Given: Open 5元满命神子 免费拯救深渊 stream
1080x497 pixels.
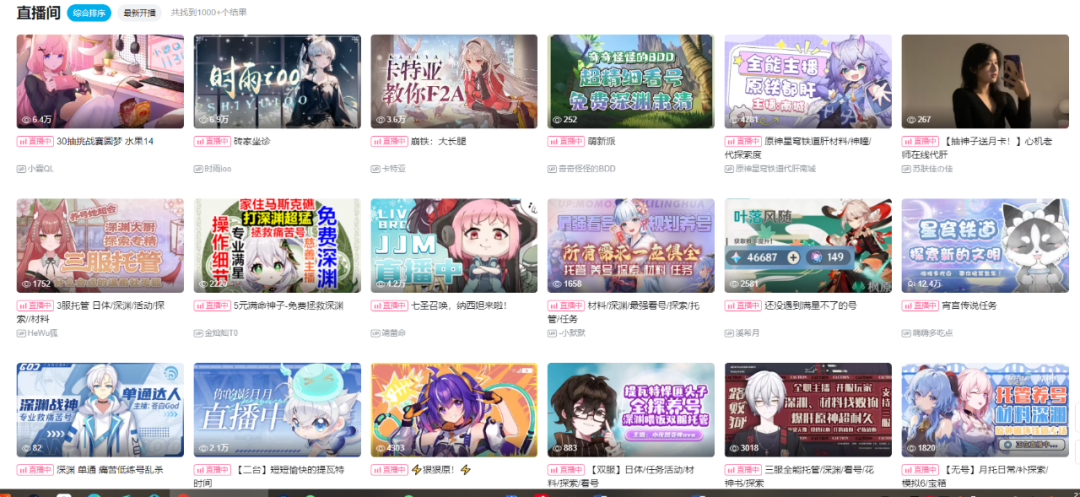Looking at the screenshot, I should tap(277, 245).
